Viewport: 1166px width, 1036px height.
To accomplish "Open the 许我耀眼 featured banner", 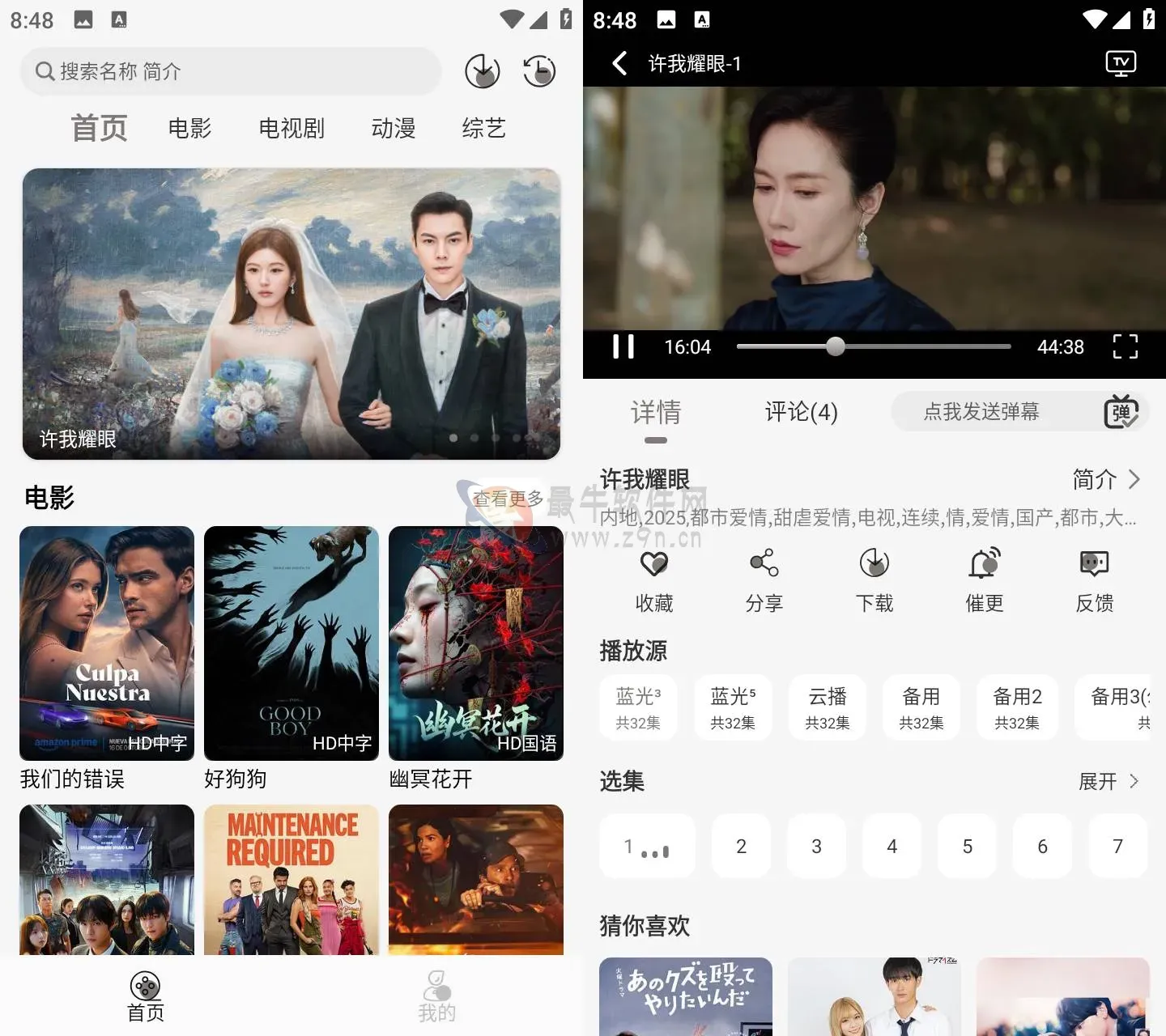I will coord(291,314).
